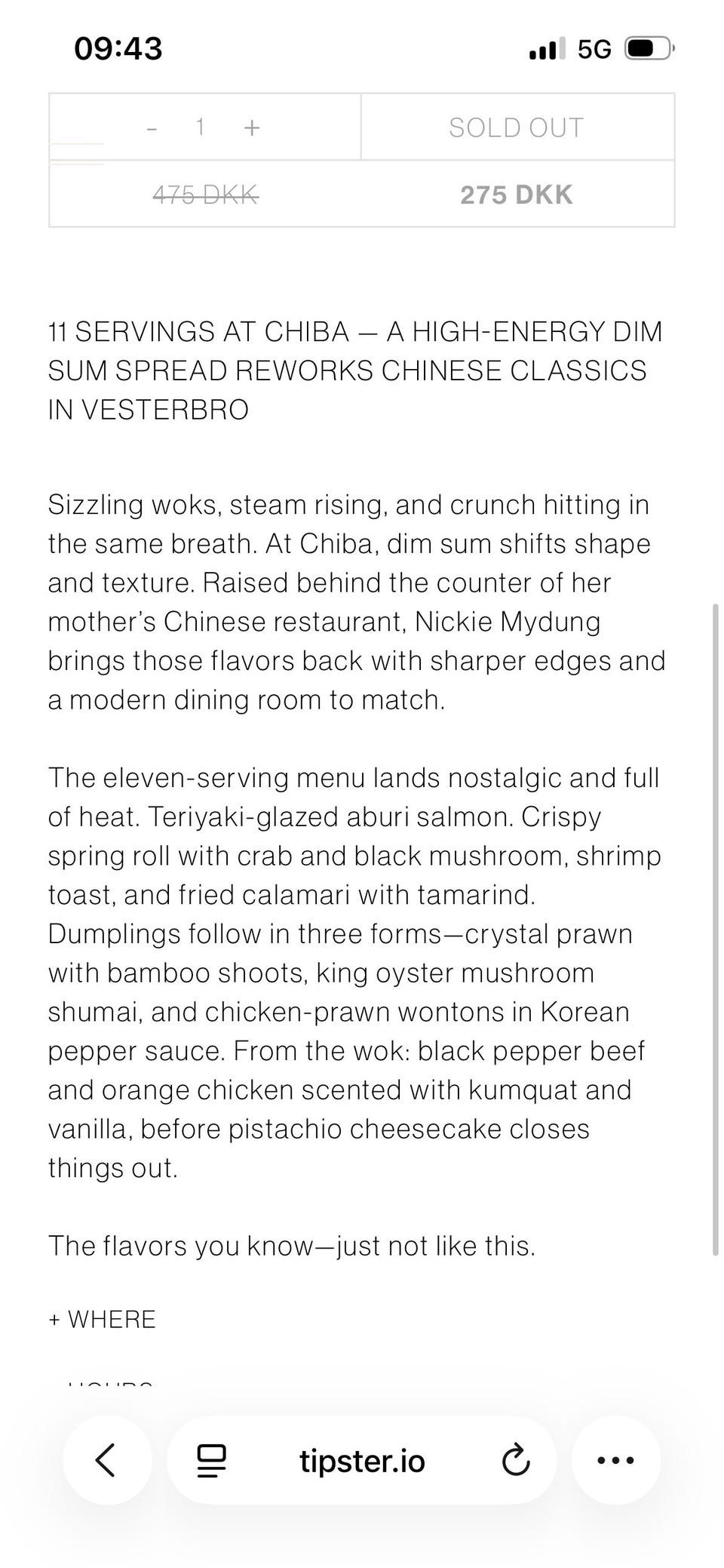Go back in the browser
This screenshot has width=724, height=1568.
[x=107, y=1460]
